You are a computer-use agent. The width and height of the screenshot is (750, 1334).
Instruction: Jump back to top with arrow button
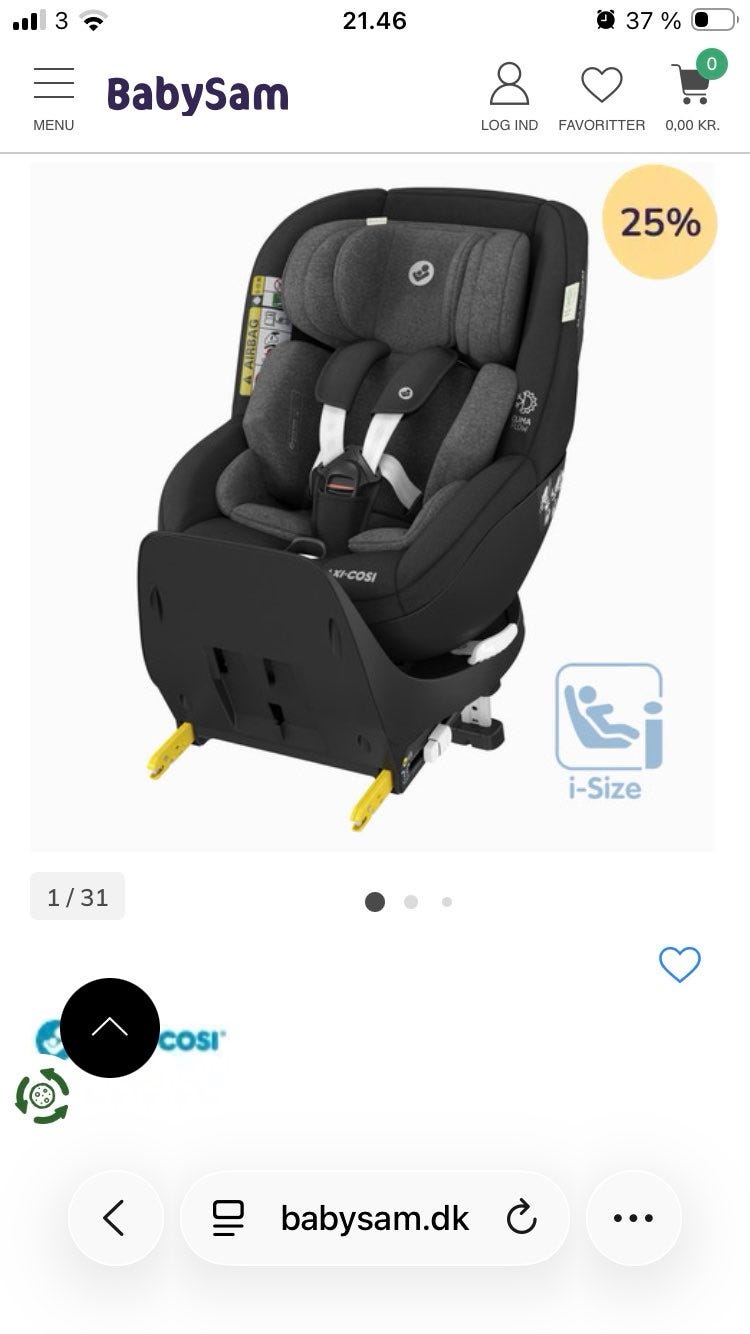coord(110,1028)
